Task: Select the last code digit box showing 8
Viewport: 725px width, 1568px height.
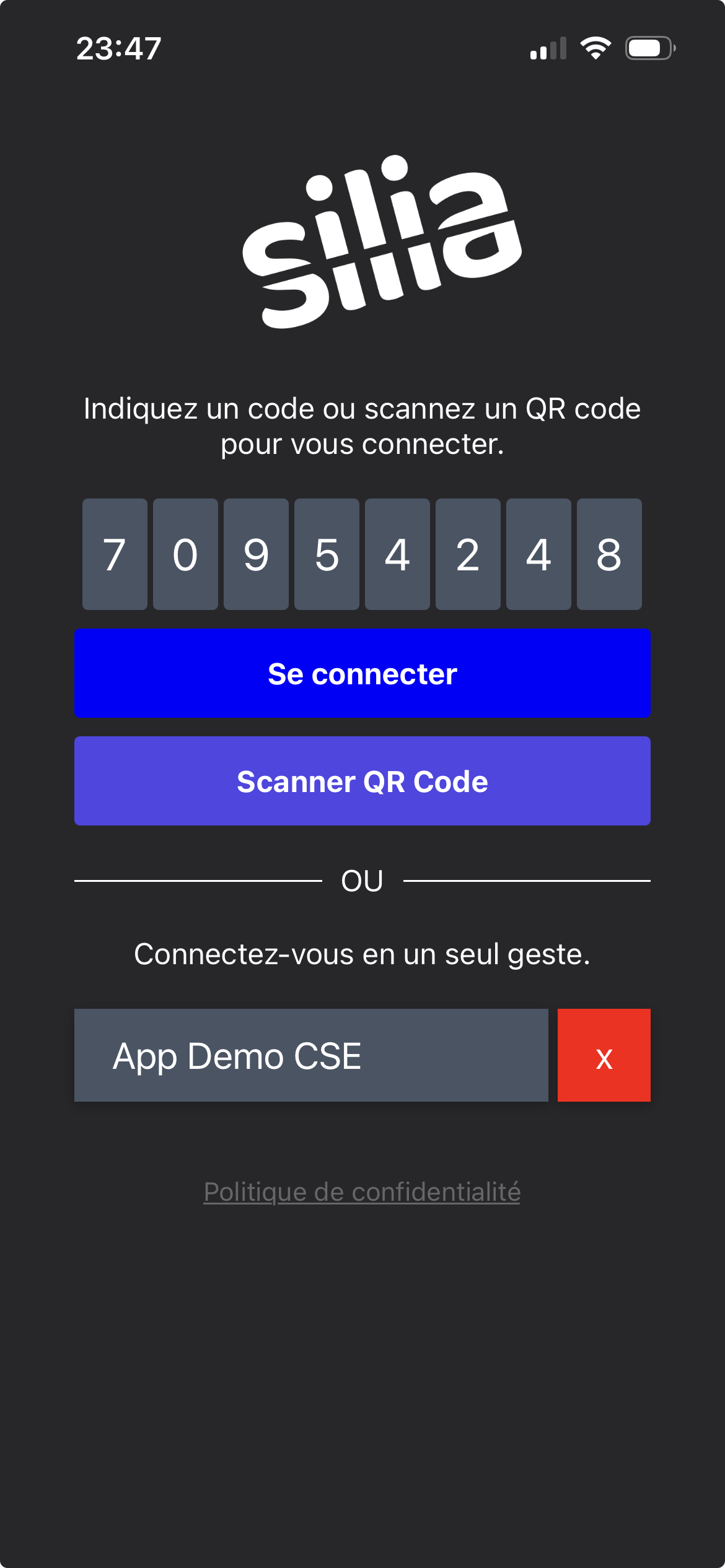Action: [x=609, y=555]
